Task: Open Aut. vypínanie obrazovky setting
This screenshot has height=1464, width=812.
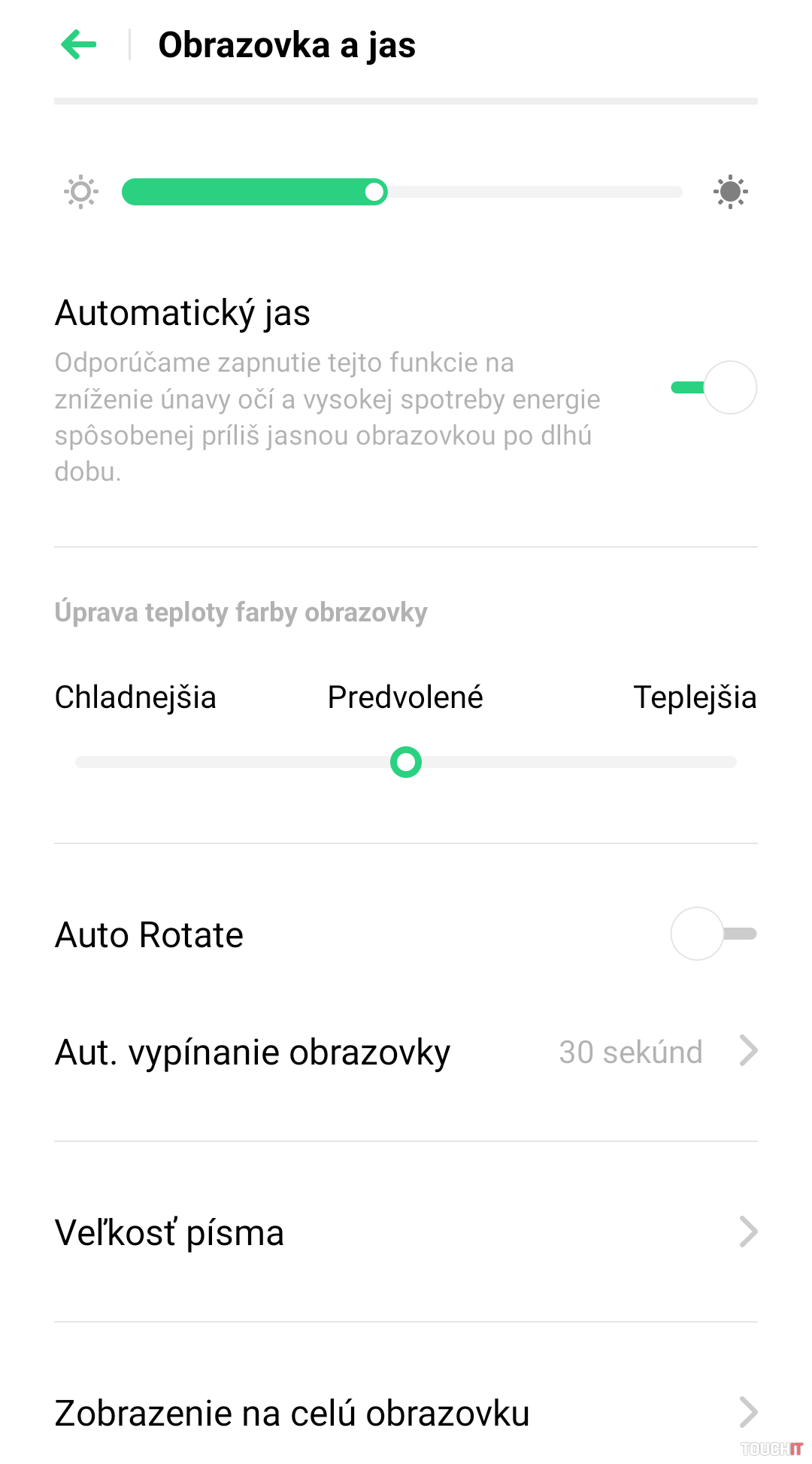Action: [406, 1052]
